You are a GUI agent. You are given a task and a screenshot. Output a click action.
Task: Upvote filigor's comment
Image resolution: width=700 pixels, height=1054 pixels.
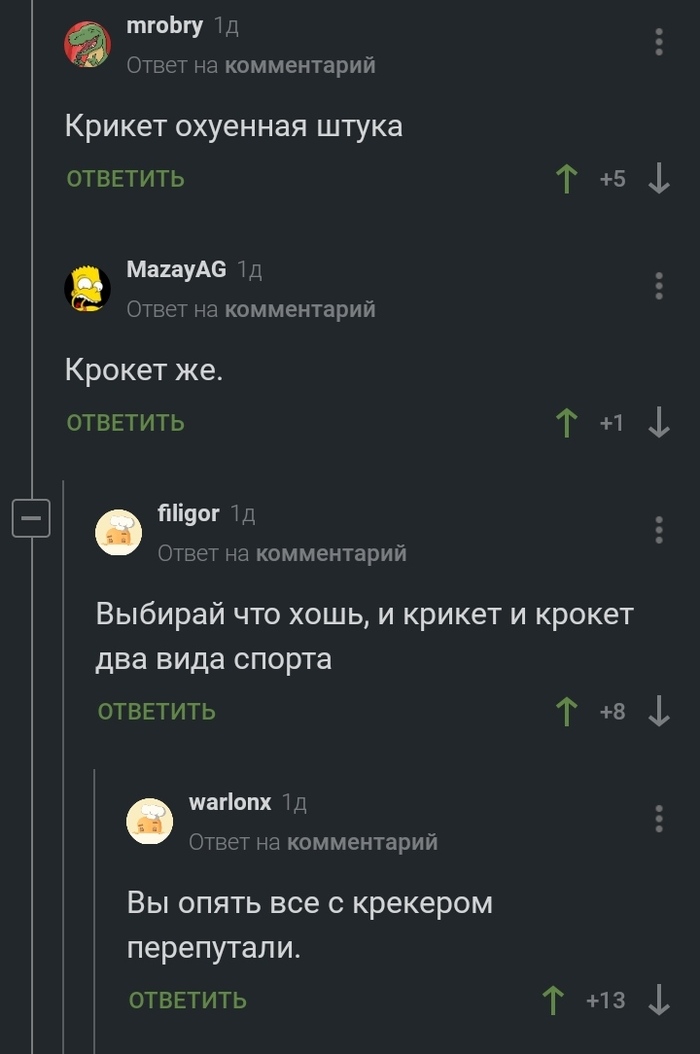coord(567,711)
